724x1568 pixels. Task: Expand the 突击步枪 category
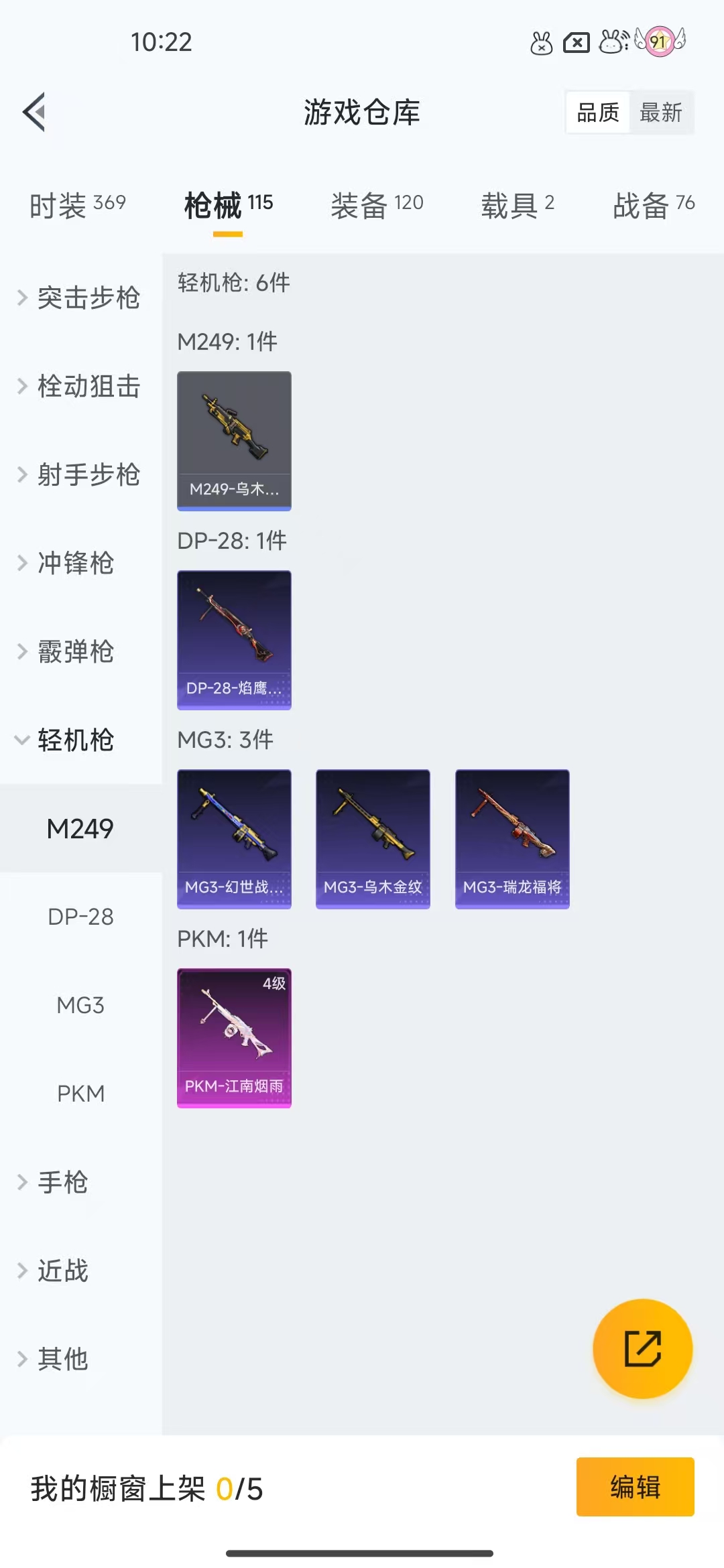80,298
